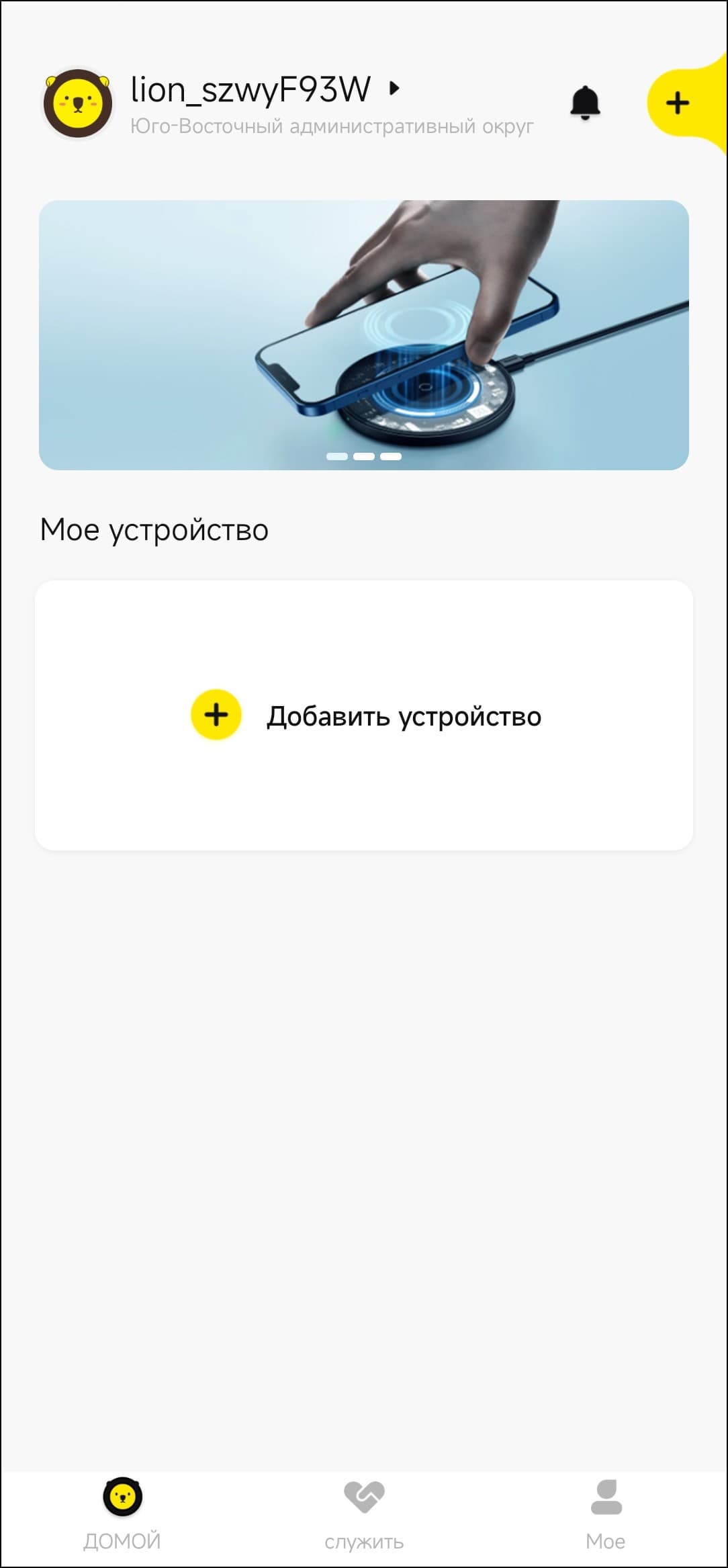Expand the lion_szwyF93W home dropdown
This screenshot has width=728, height=1568.
pyautogui.click(x=394, y=88)
